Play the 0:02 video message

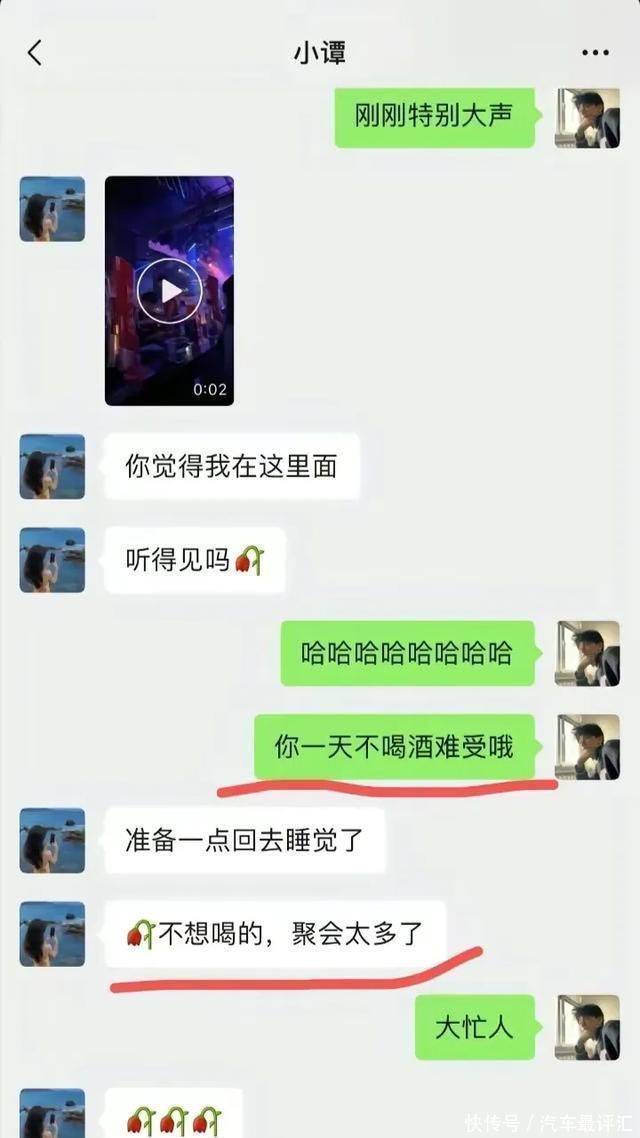tap(169, 290)
